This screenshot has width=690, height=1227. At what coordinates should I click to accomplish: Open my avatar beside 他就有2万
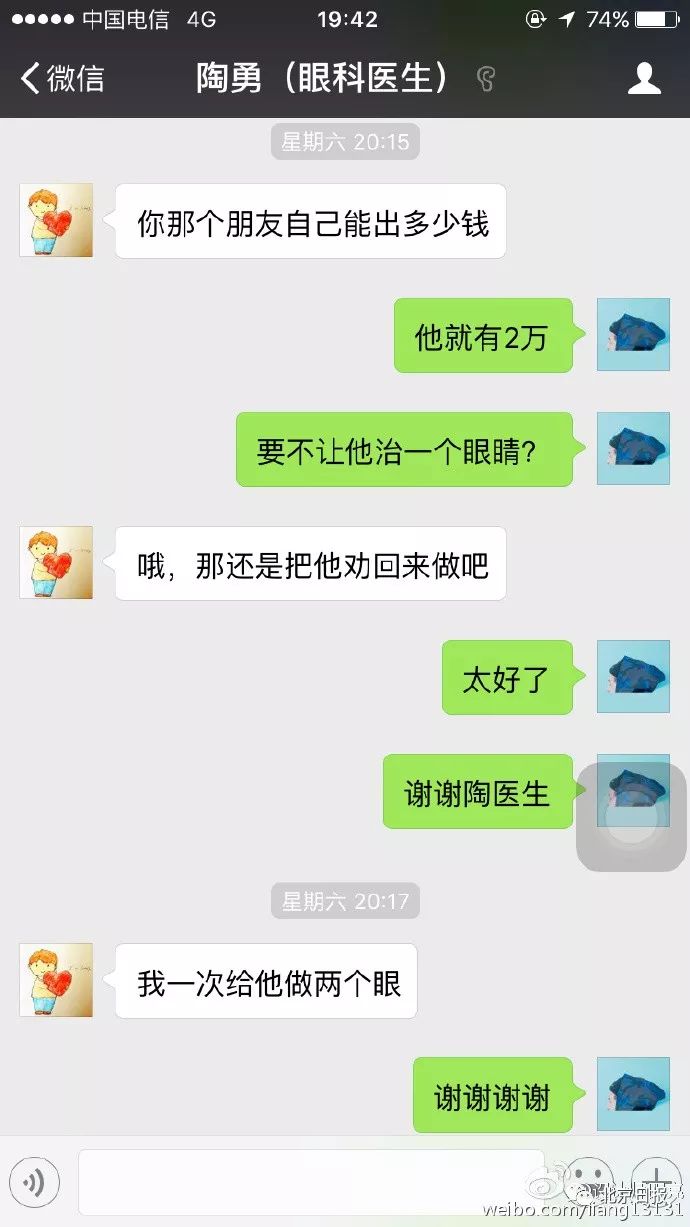pyautogui.click(x=633, y=334)
